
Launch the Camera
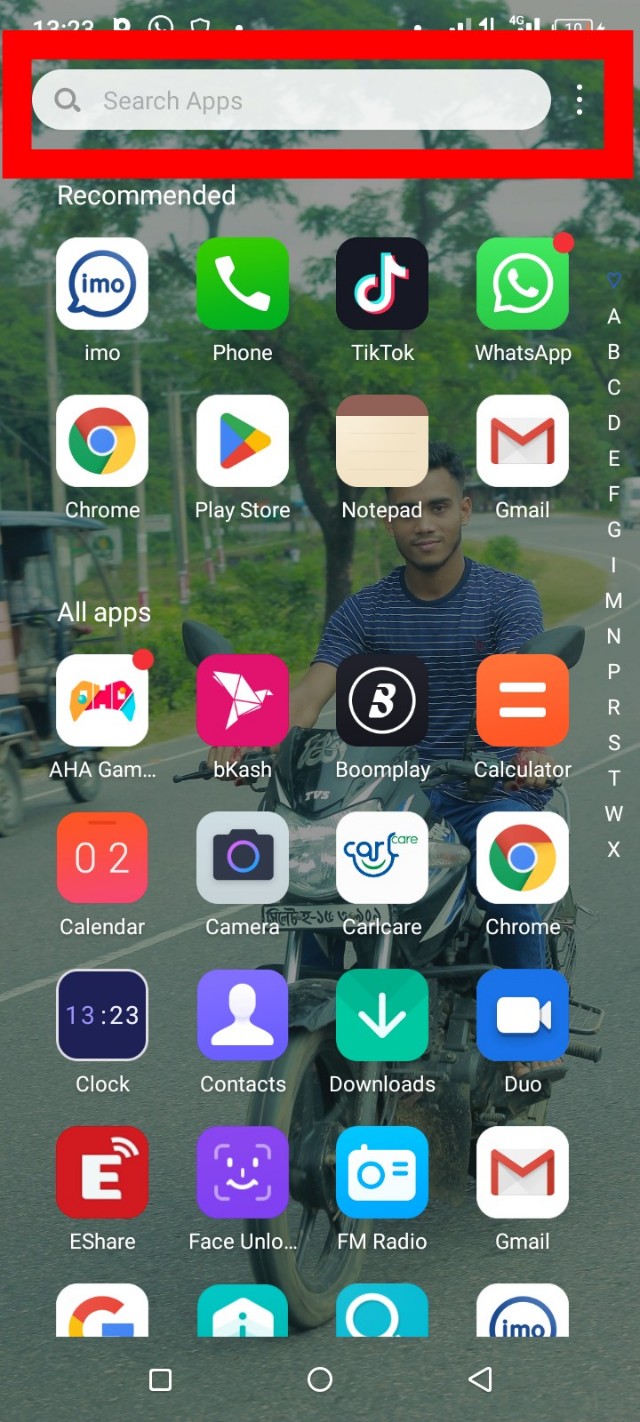pyautogui.click(x=242, y=858)
